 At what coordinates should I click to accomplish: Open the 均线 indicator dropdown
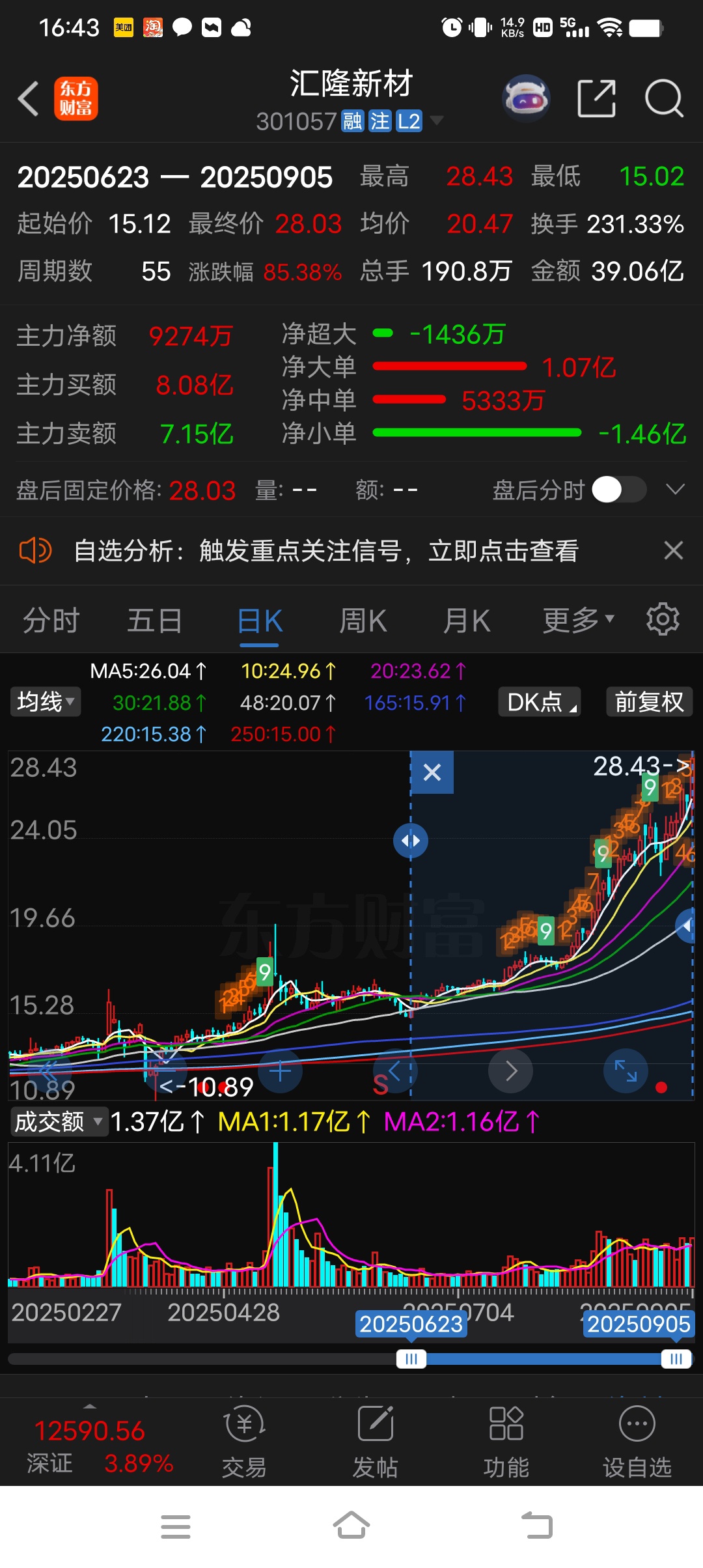coord(46,702)
